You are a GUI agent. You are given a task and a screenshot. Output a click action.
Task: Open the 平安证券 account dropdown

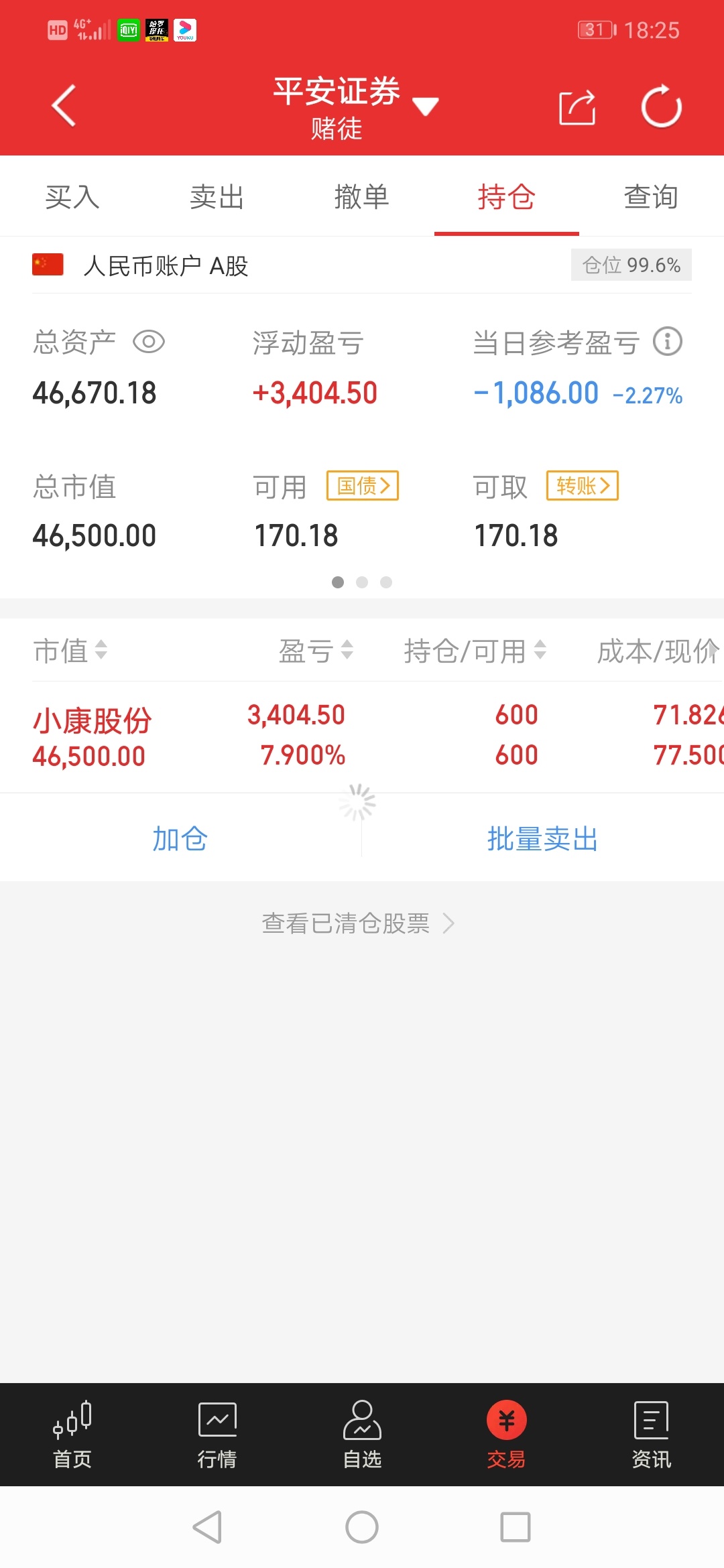tap(356, 107)
